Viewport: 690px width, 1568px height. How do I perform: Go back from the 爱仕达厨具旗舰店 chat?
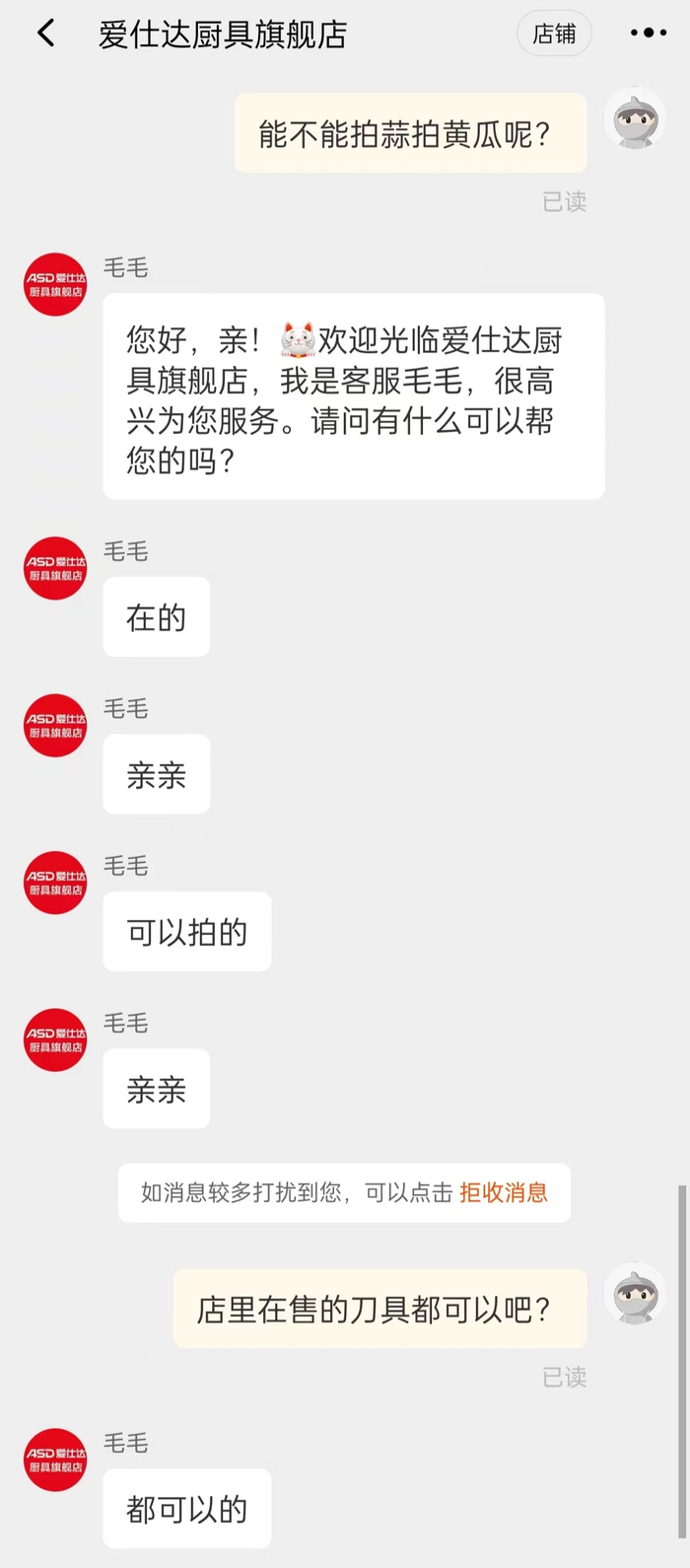45,34
